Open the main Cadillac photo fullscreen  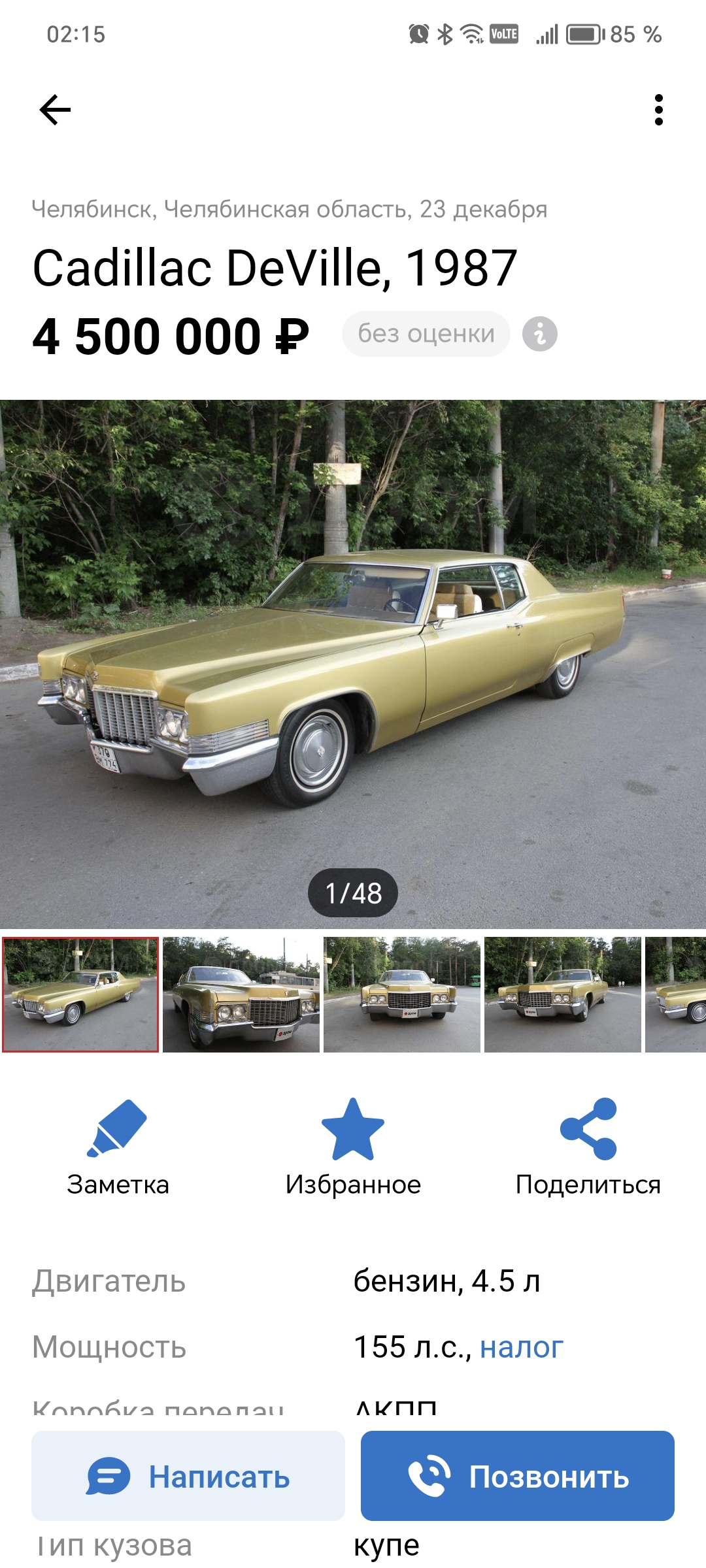click(353, 663)
